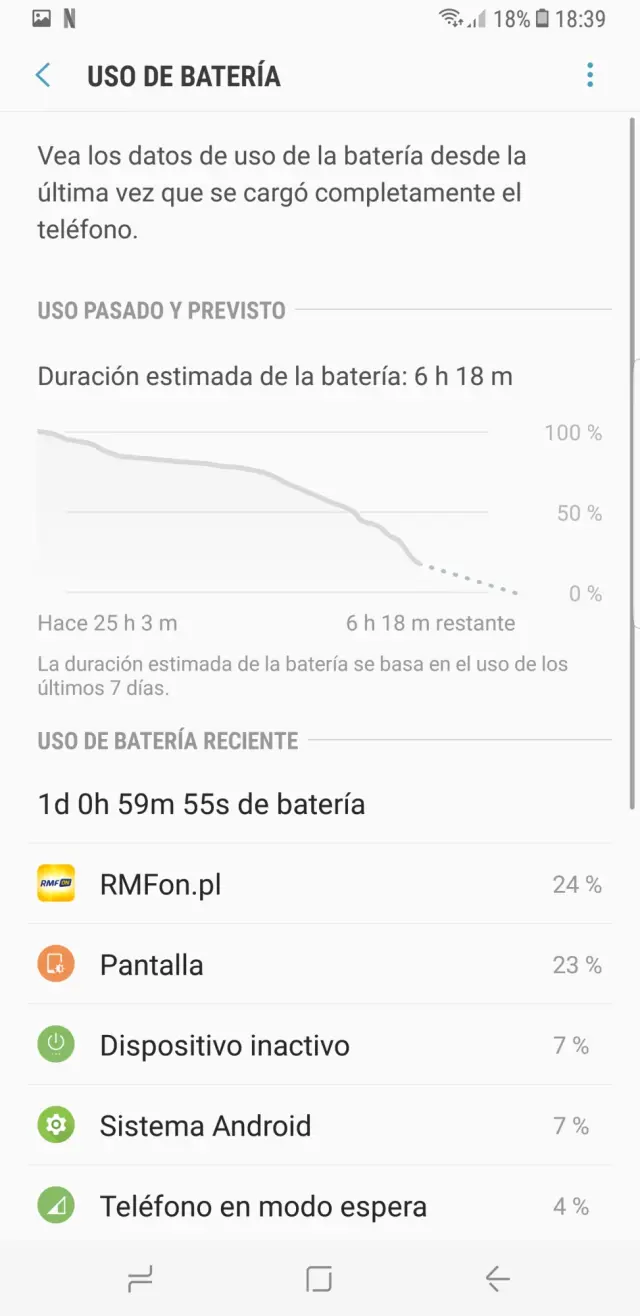
Task: Open Teléfono en modo espera details
Action: tap(320, 1206)
